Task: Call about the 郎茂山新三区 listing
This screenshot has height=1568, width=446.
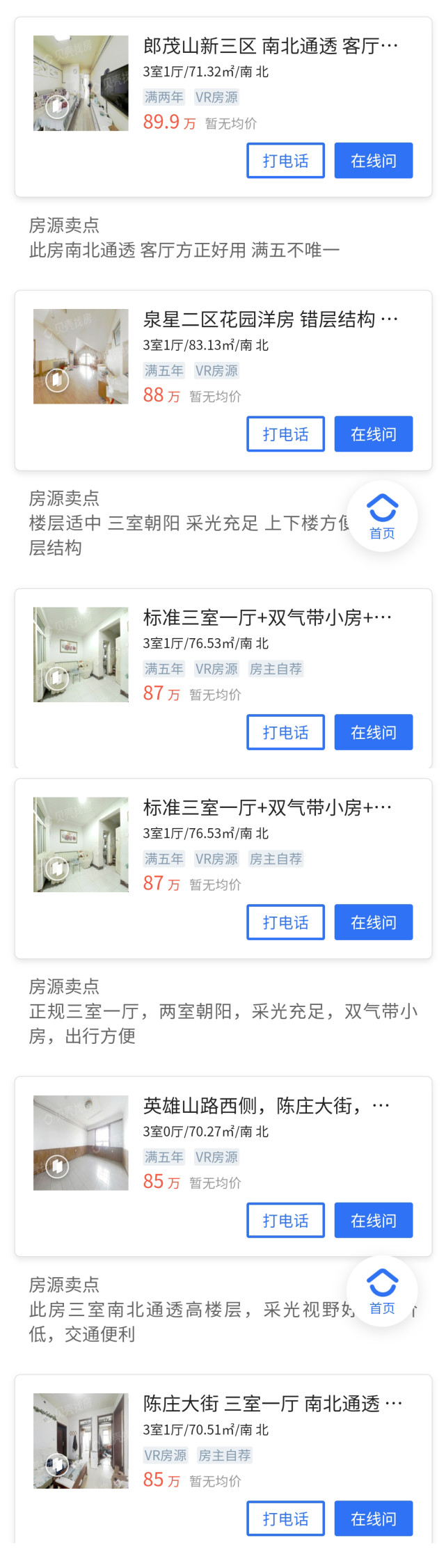Action: [285, 161]
